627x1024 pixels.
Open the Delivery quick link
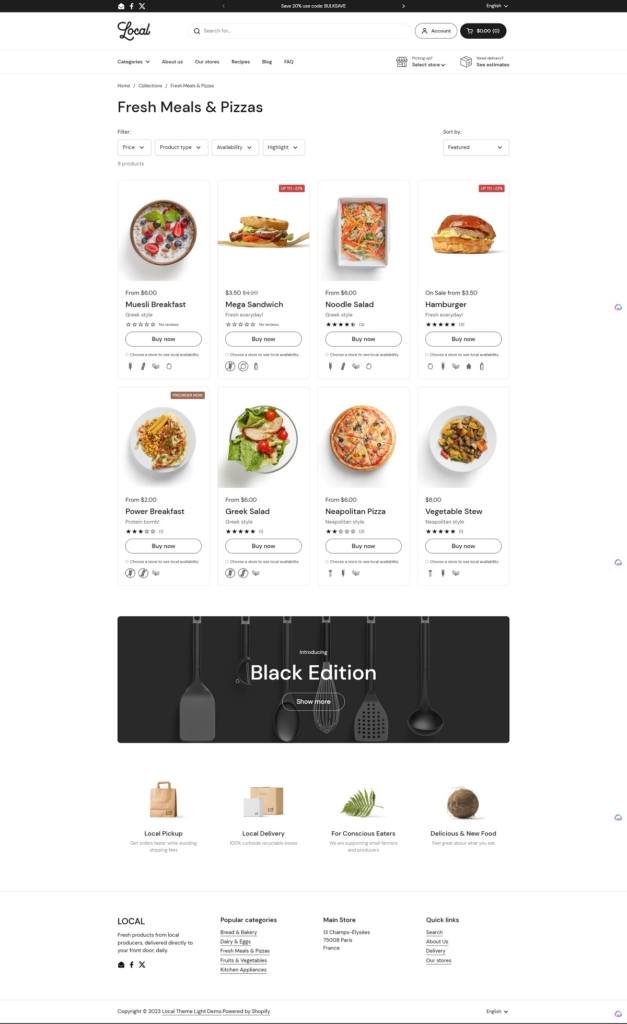tap(435, 950)
